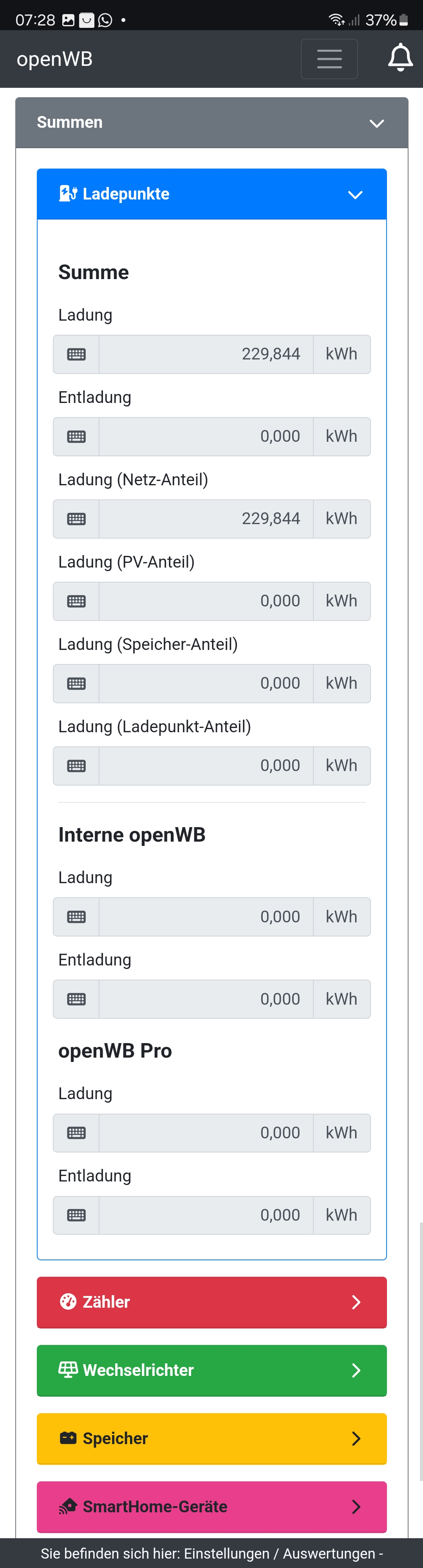This screenshot has width=423, height=1568.
Task: Expand the Zähler section
Action: point(211,1302)
